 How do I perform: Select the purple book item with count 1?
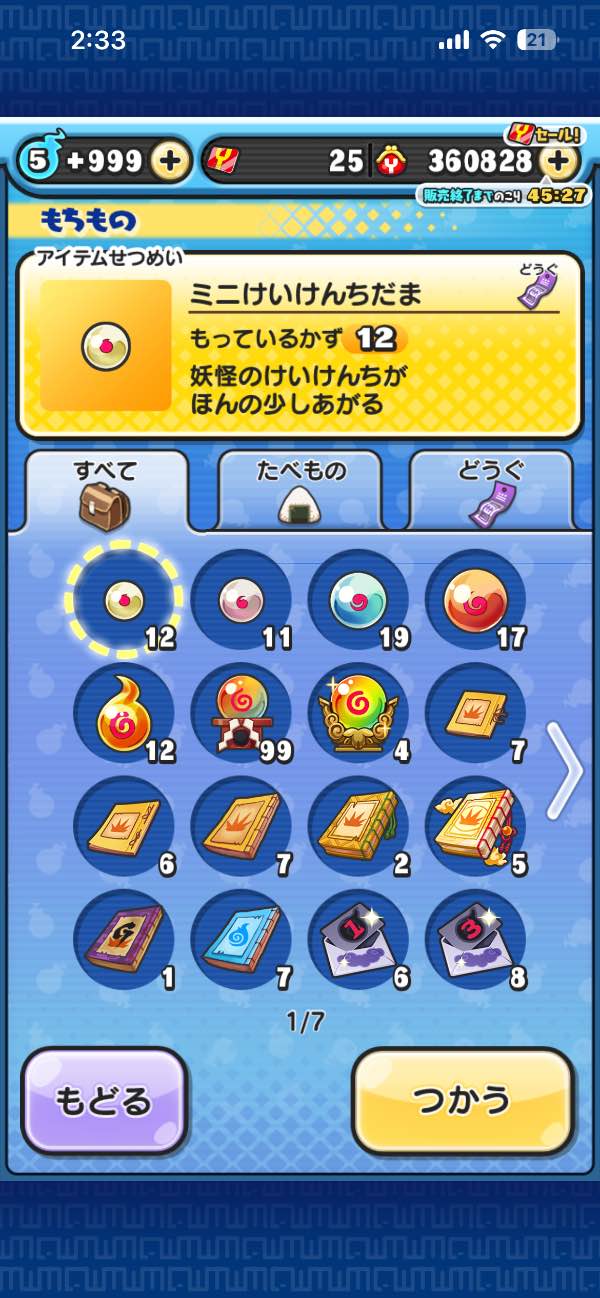coord(124,940)
